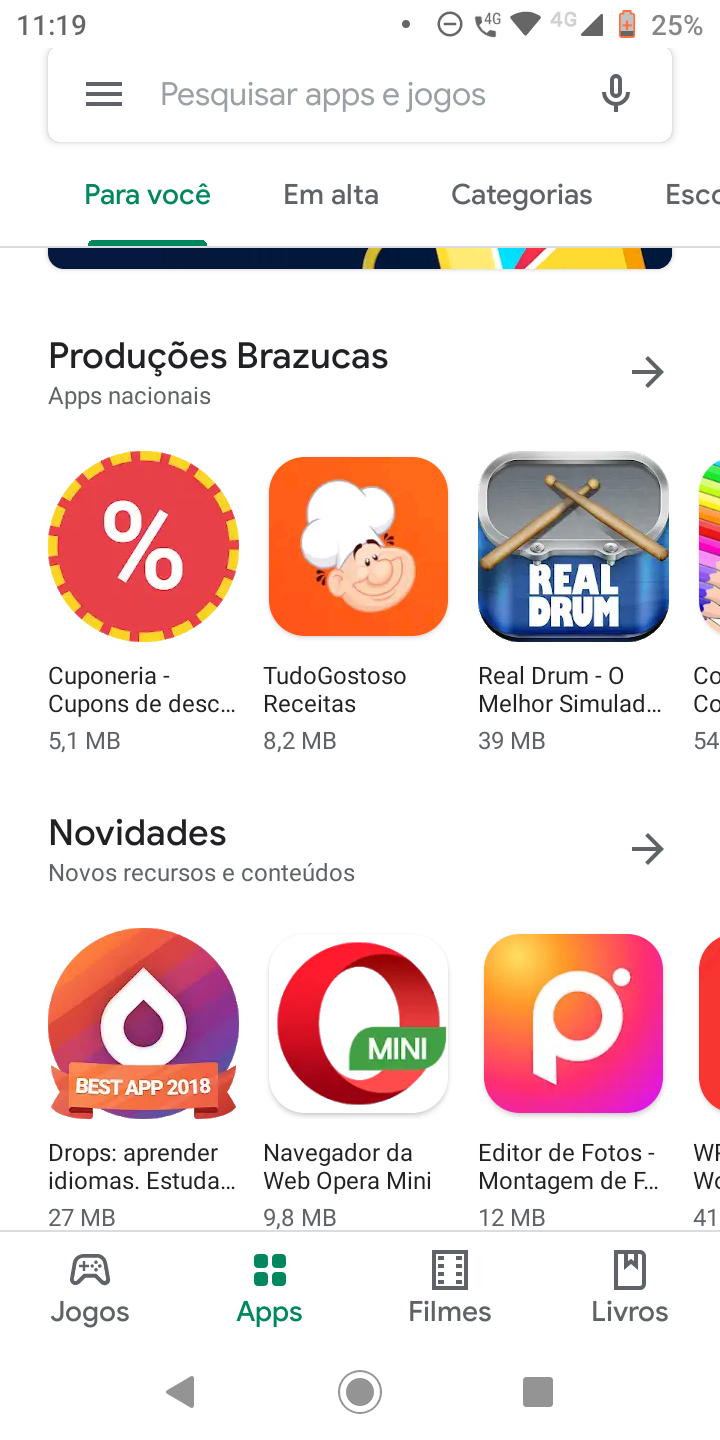Open the Categorias tab
Viewport: 720px width, 1440px height.
tap(521, 195)
